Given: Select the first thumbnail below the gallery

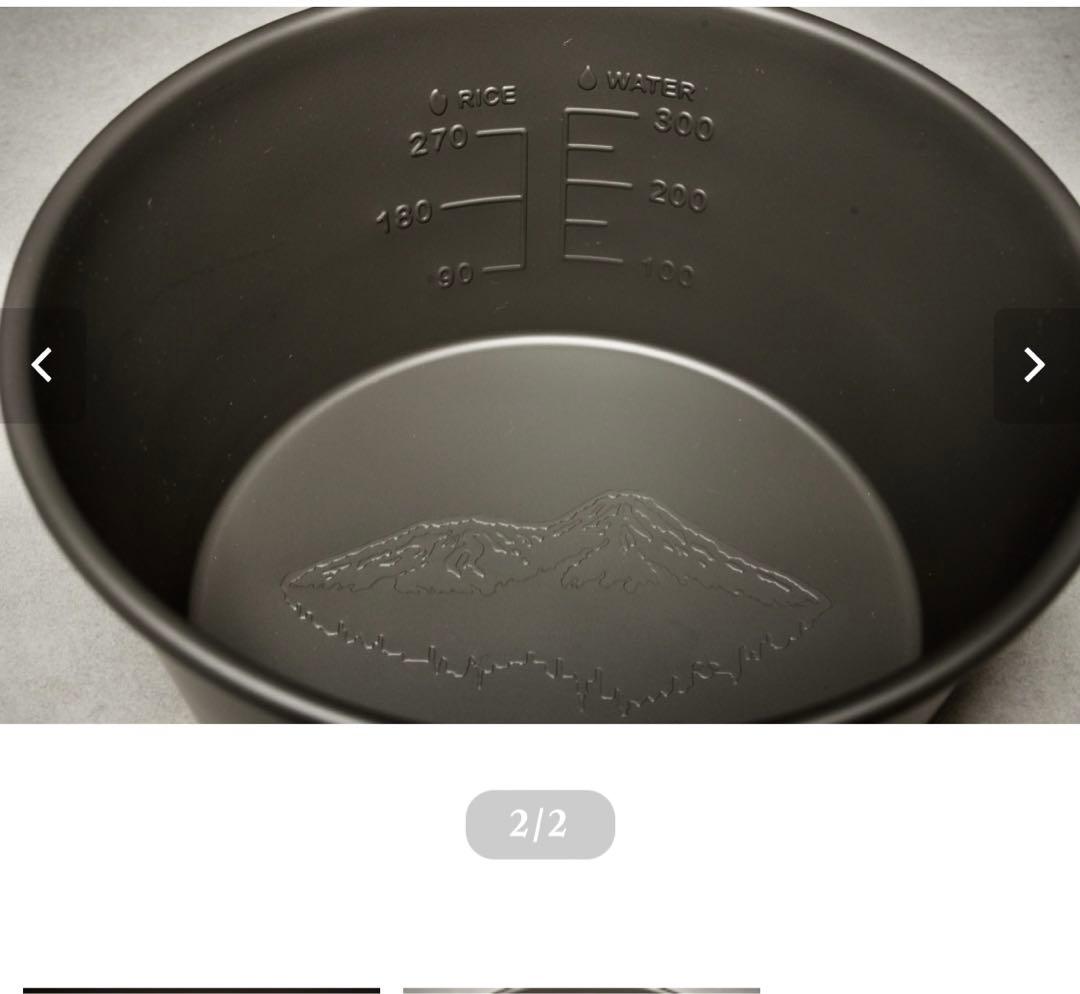Looking at the screenshot, I should 201,989.
